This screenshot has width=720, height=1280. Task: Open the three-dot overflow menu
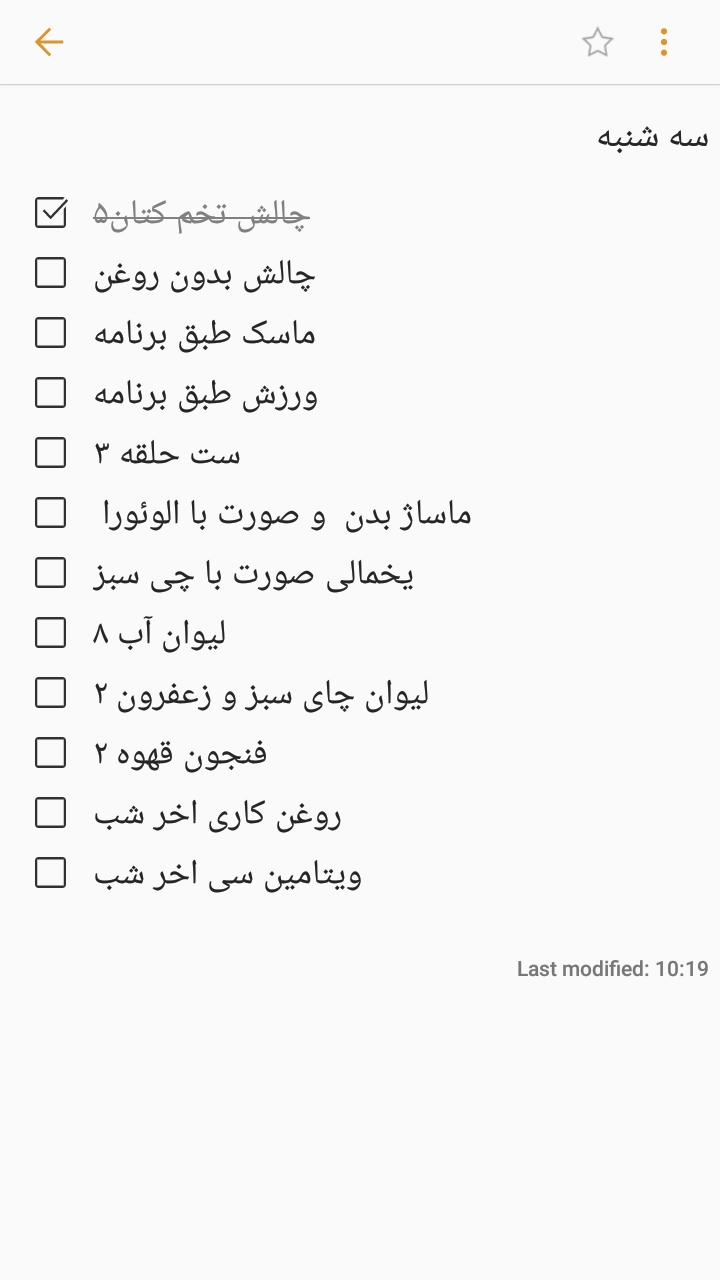point(663,42)
